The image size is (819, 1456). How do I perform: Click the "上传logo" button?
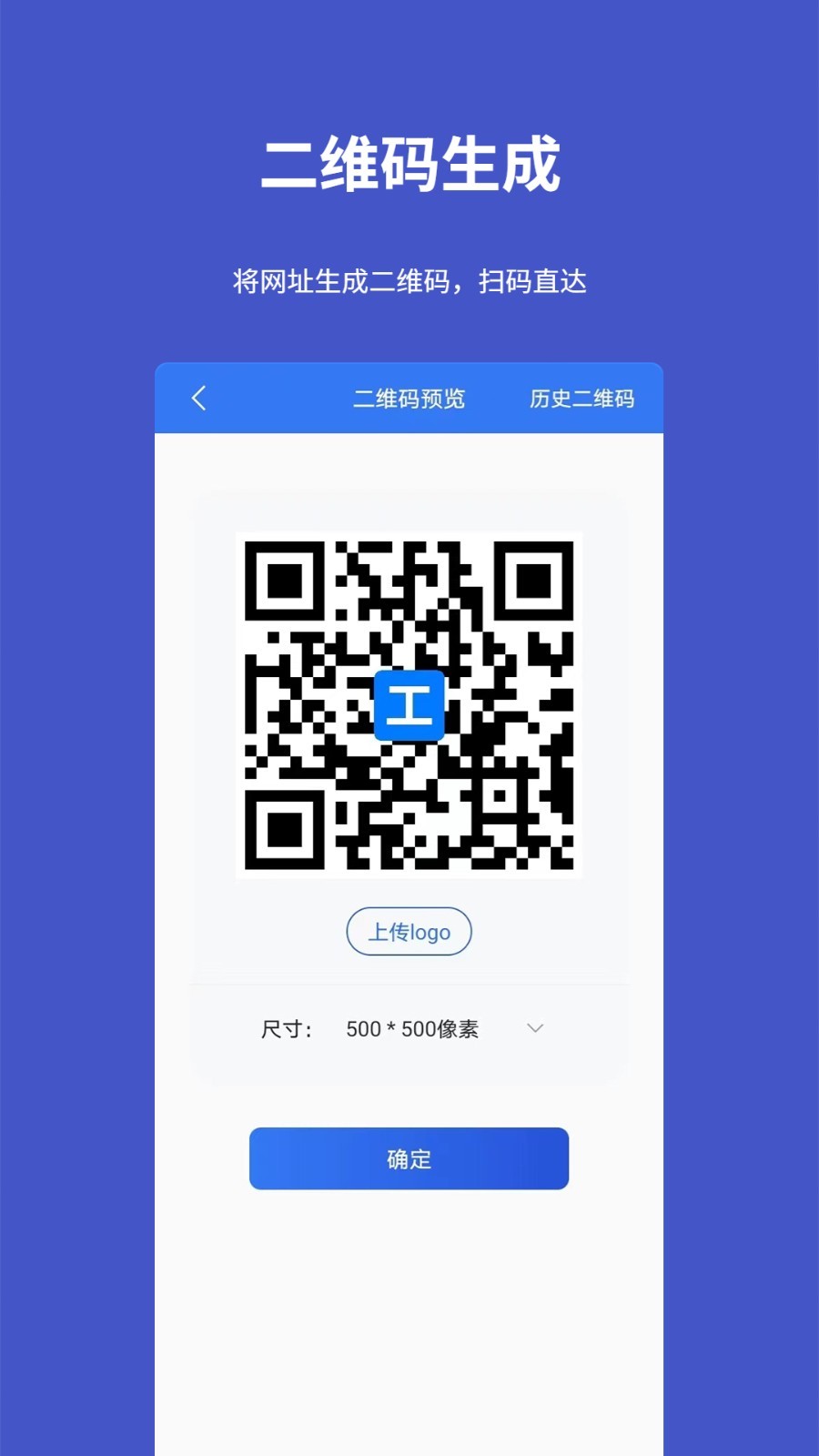point(409,931)
